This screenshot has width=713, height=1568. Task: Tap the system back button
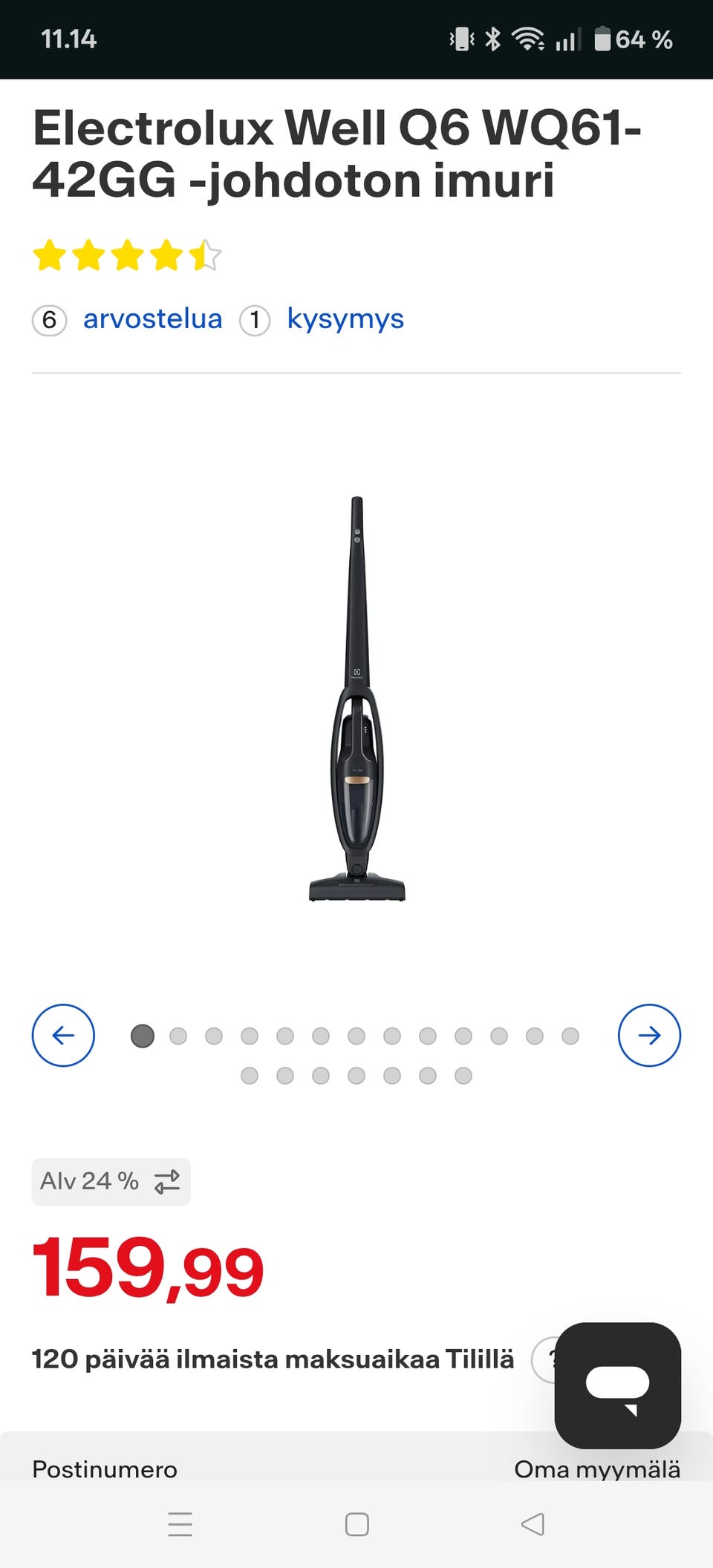point(533,1524)
